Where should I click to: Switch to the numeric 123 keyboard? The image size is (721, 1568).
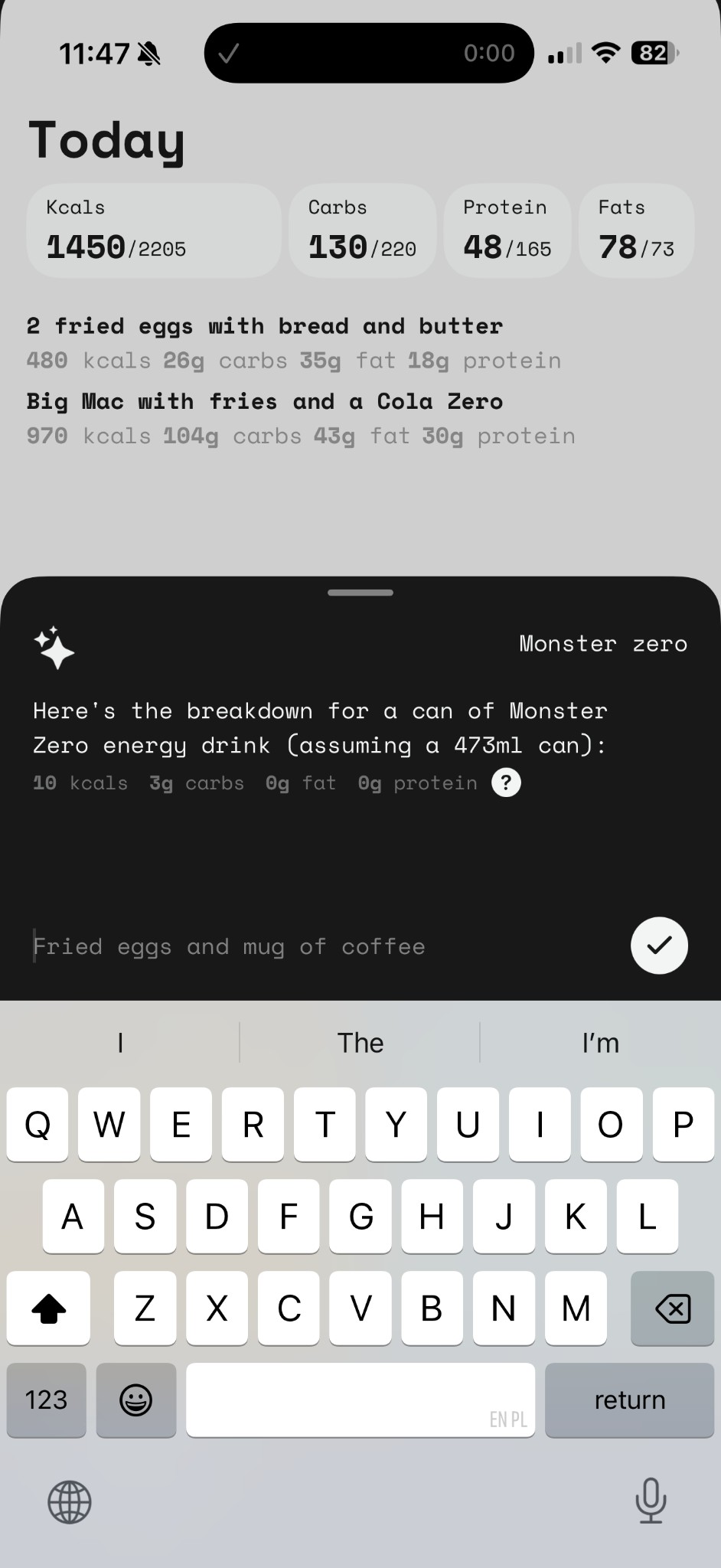click(46, 1400)
